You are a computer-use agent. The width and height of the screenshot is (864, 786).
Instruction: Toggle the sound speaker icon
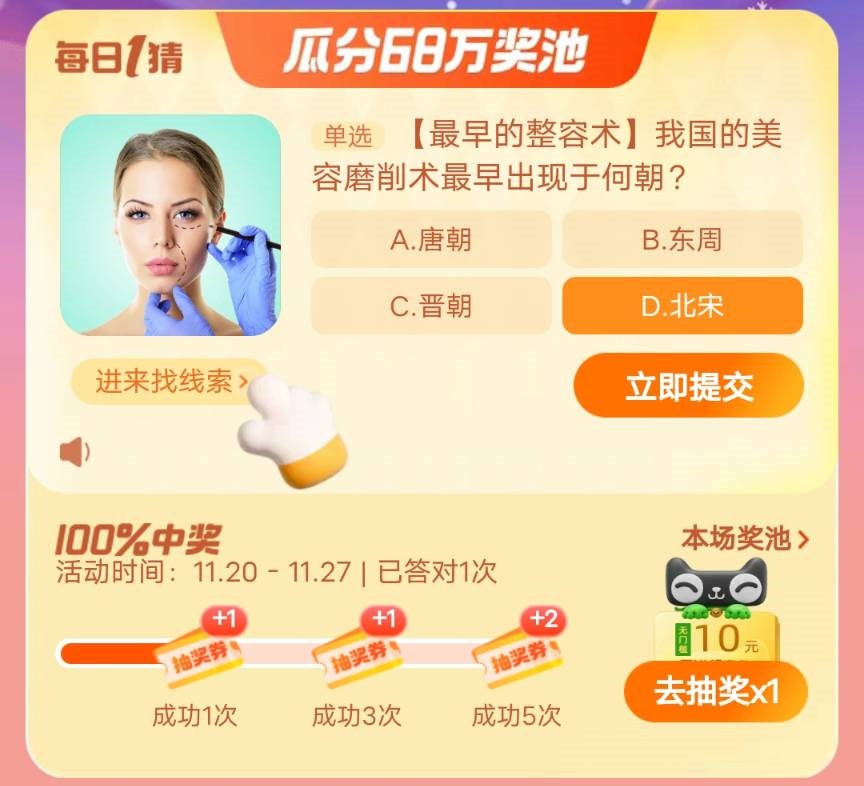(75, 453)
